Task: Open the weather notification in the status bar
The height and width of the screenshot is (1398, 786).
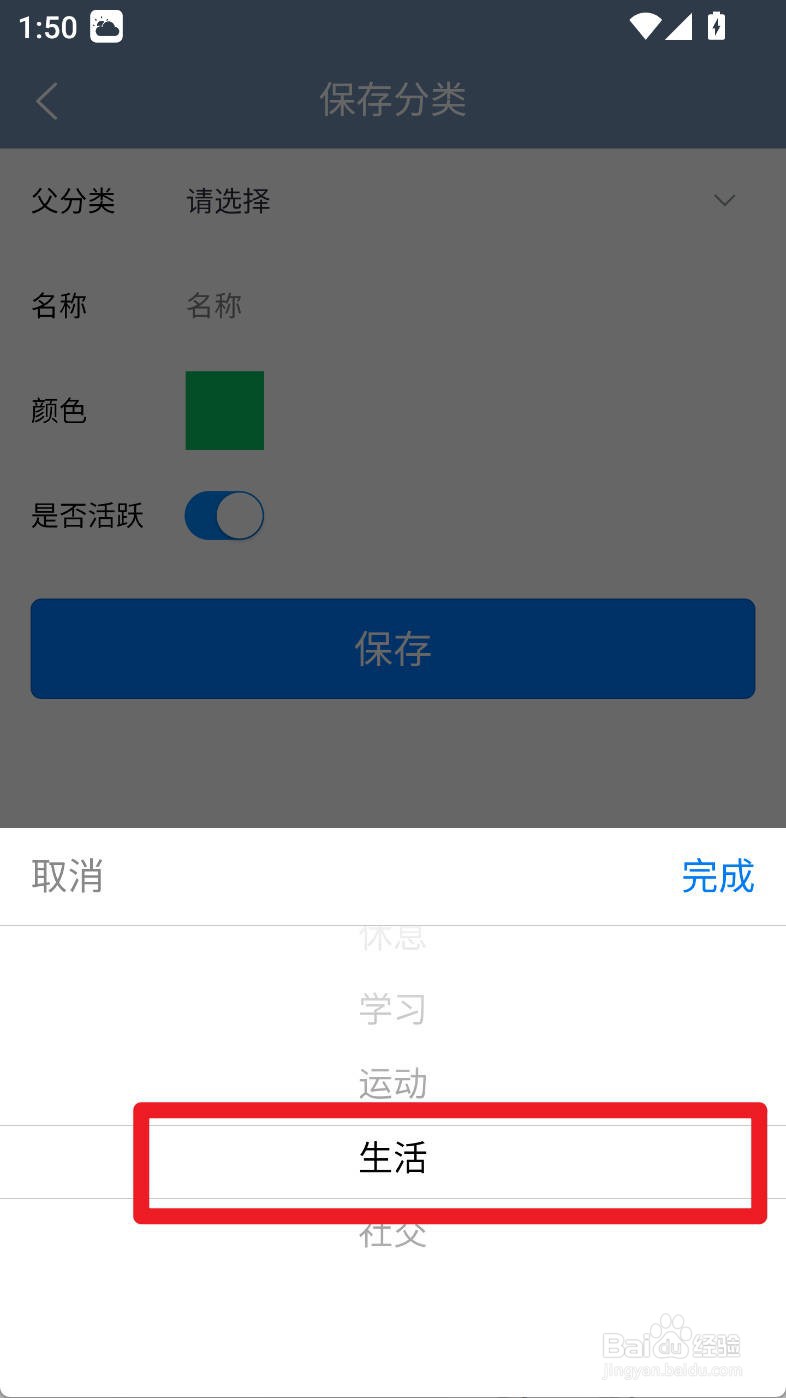Action: click(x=107, y=27)
